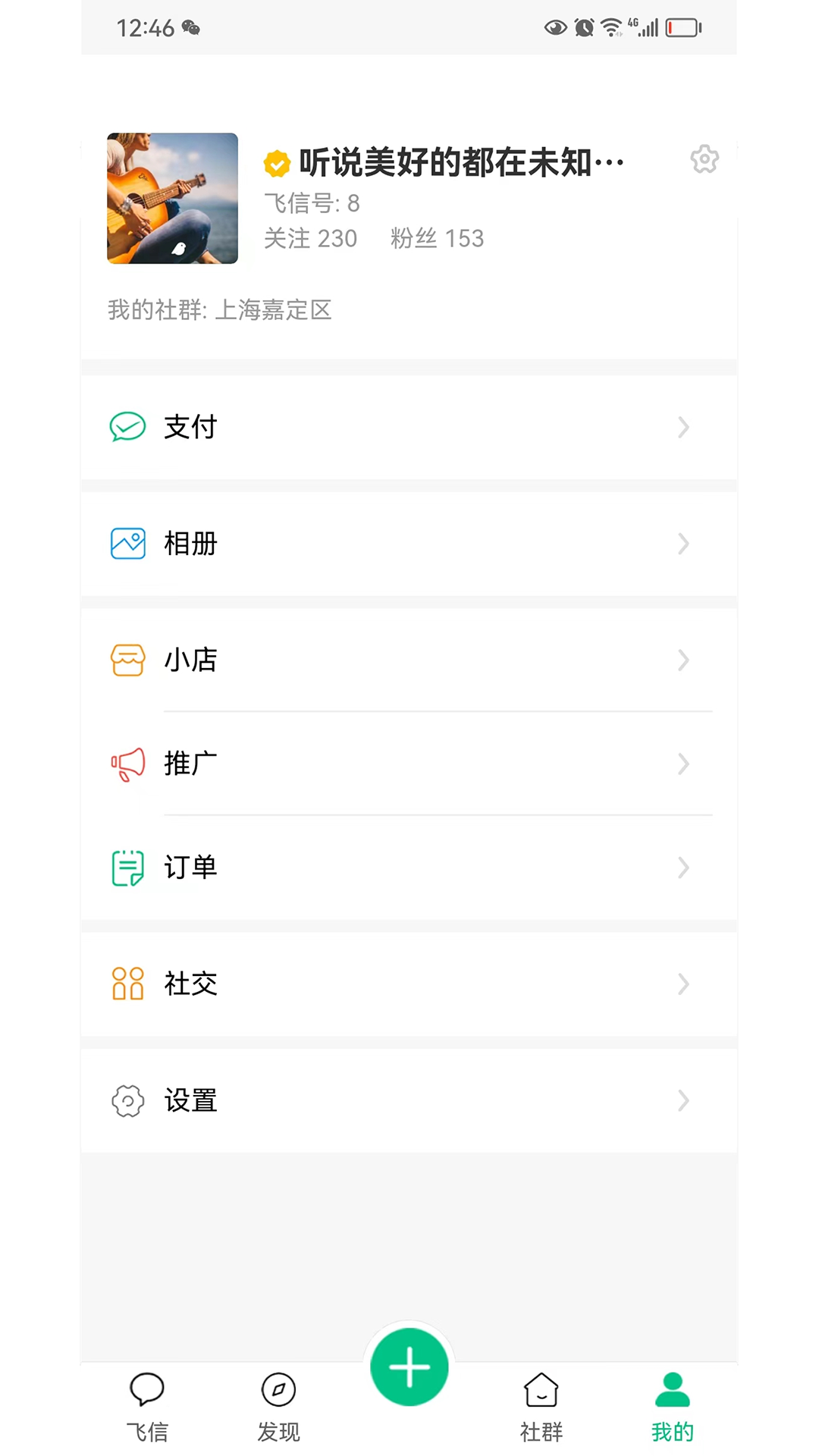Select the 社交 social icon
The height and width of the screenshot is (1456, 819).
[127, 984]
